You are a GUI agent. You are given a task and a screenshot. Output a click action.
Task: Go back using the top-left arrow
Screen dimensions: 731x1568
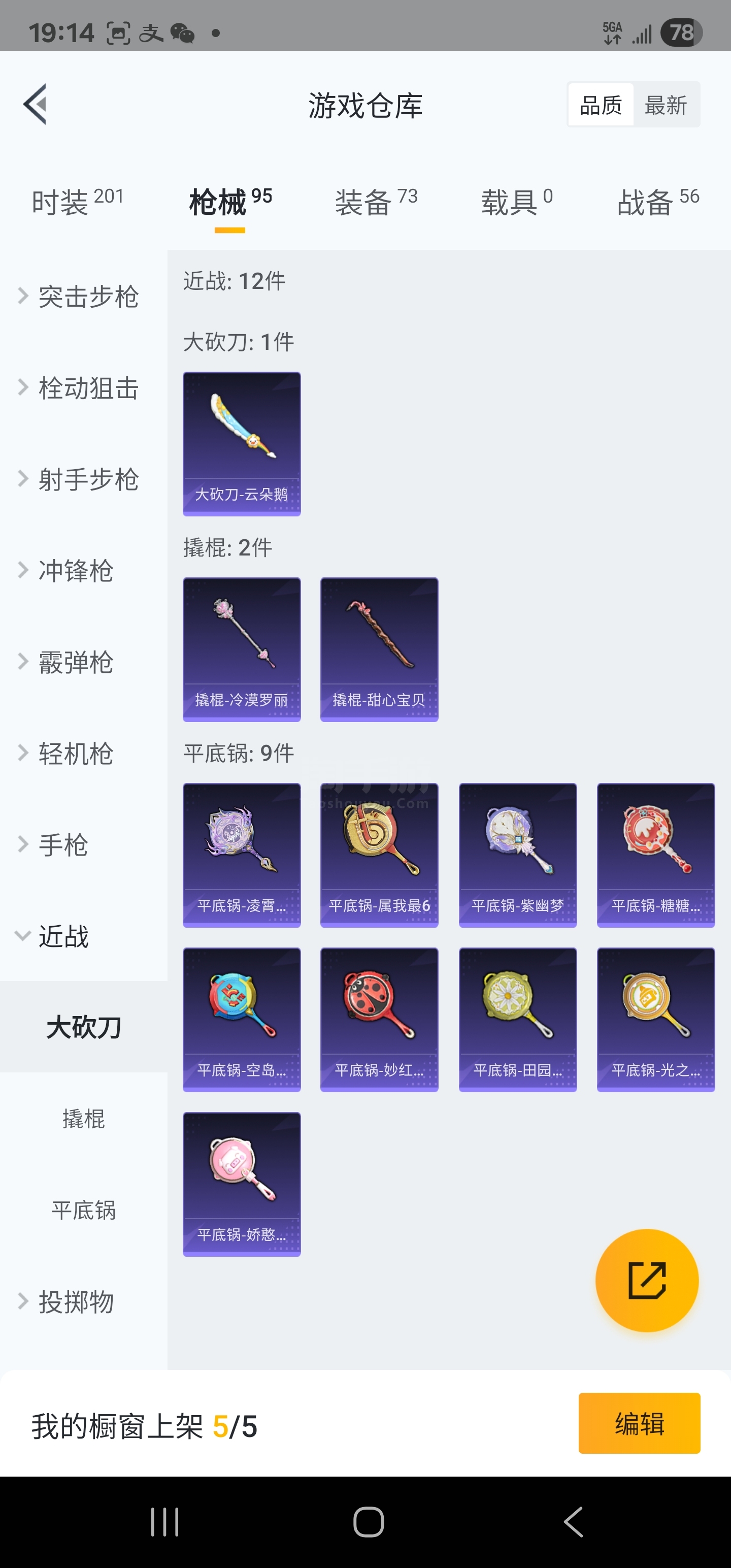point(36,104)
